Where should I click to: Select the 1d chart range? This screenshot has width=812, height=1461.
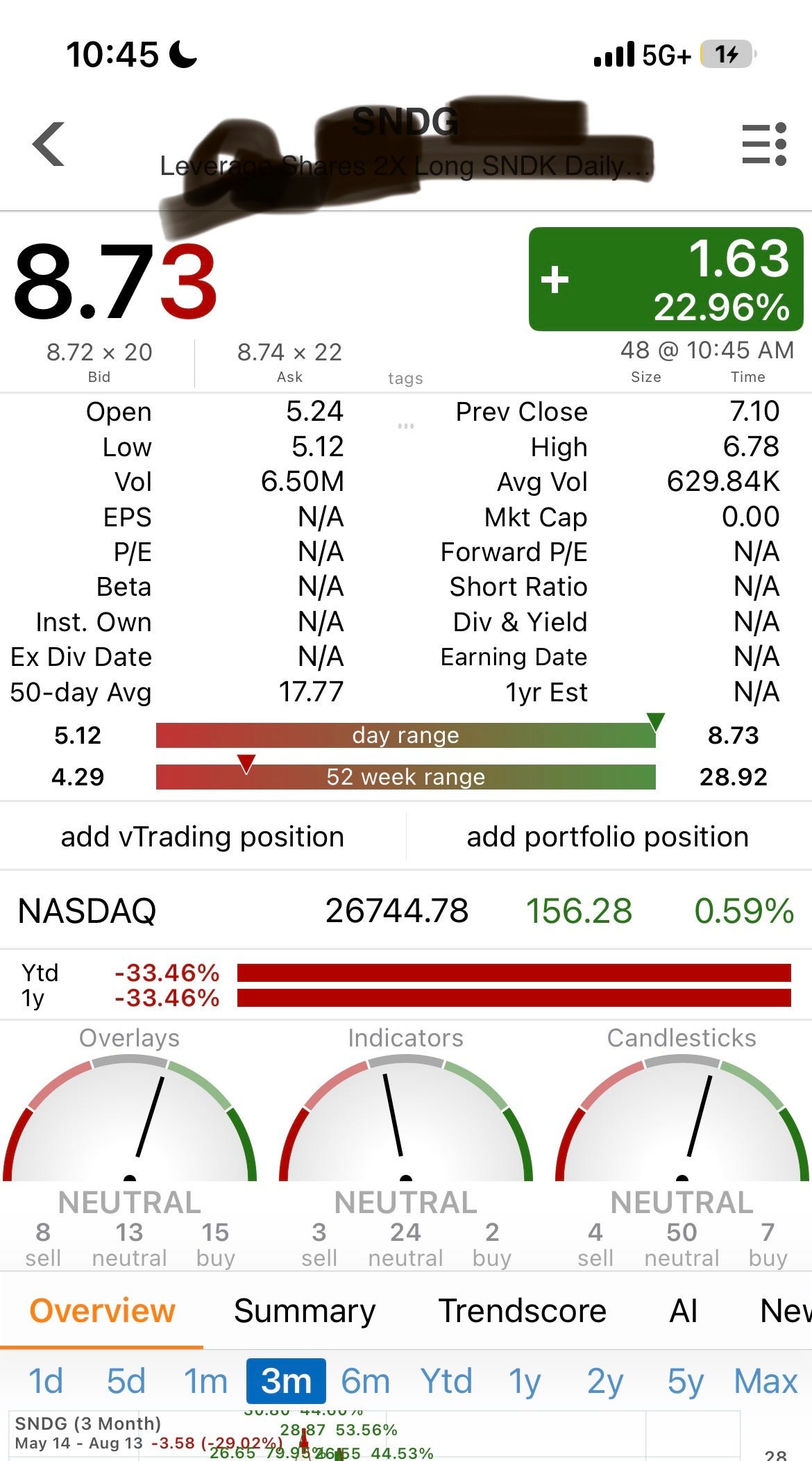pyautogui.click(x=46, y=1381)
